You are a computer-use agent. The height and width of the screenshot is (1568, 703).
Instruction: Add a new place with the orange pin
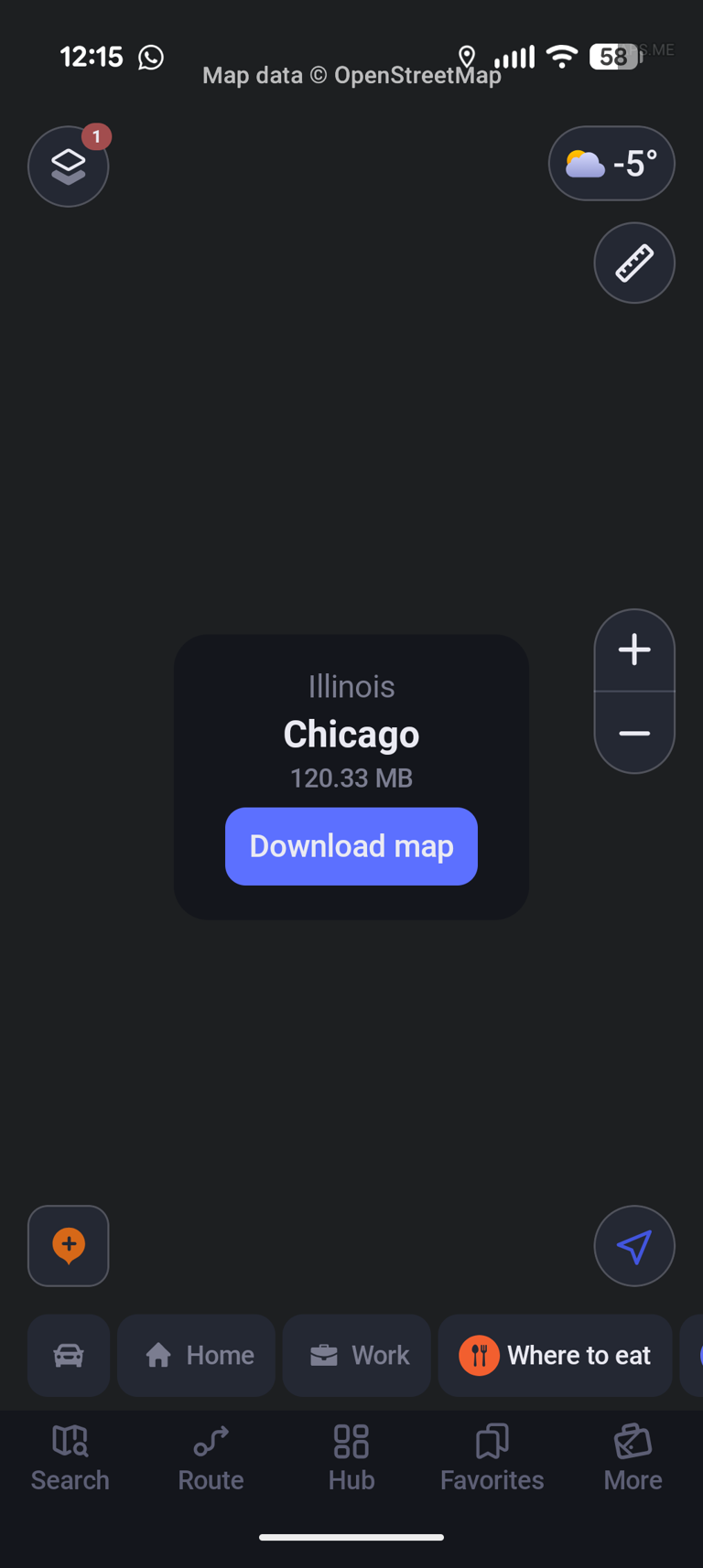tap(68, 1245)
